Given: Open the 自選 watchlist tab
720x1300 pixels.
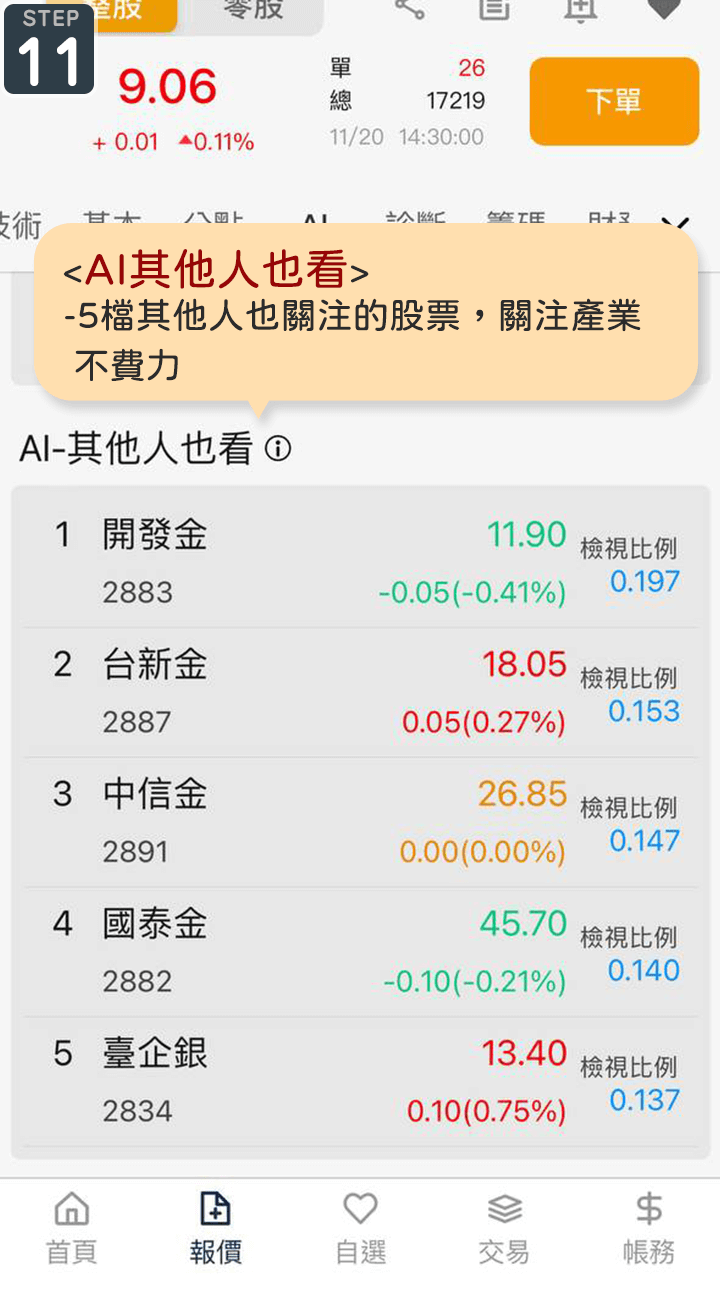Looking at the screenshot, I should [x=360, y=1228].
